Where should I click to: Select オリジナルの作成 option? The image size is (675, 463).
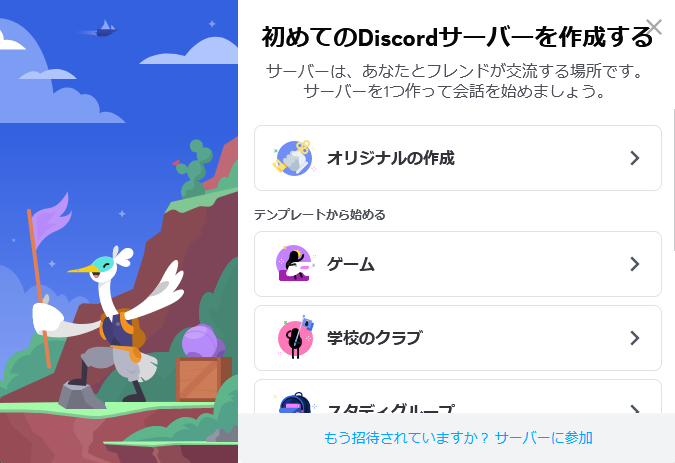click(457, 158)
